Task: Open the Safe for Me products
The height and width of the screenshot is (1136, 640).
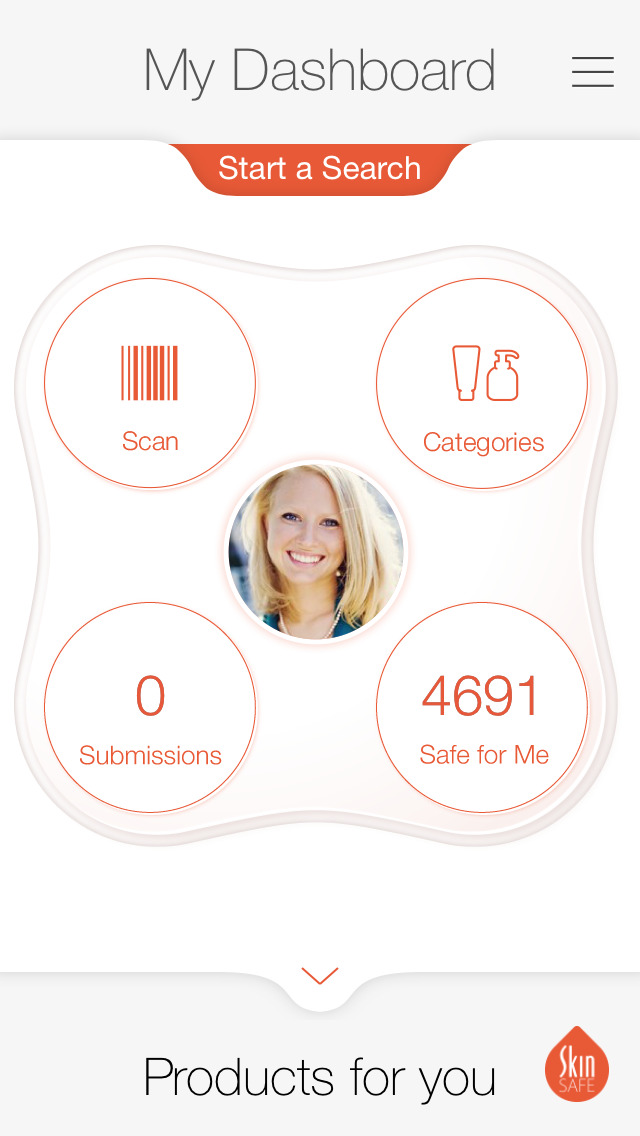Action: (x=482, y=707)
